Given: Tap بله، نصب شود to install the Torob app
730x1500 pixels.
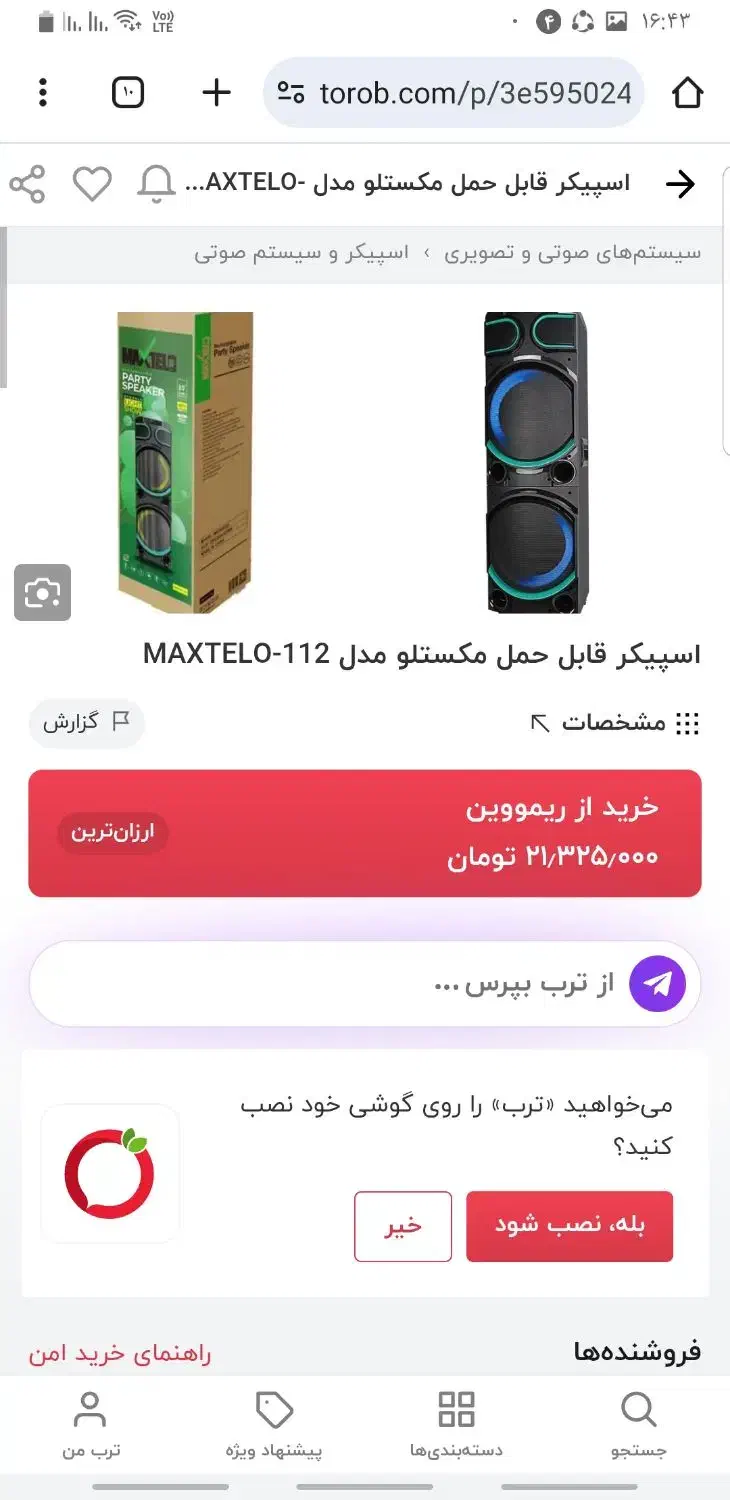Looking at the screenshot, I should coord(568,1226).
